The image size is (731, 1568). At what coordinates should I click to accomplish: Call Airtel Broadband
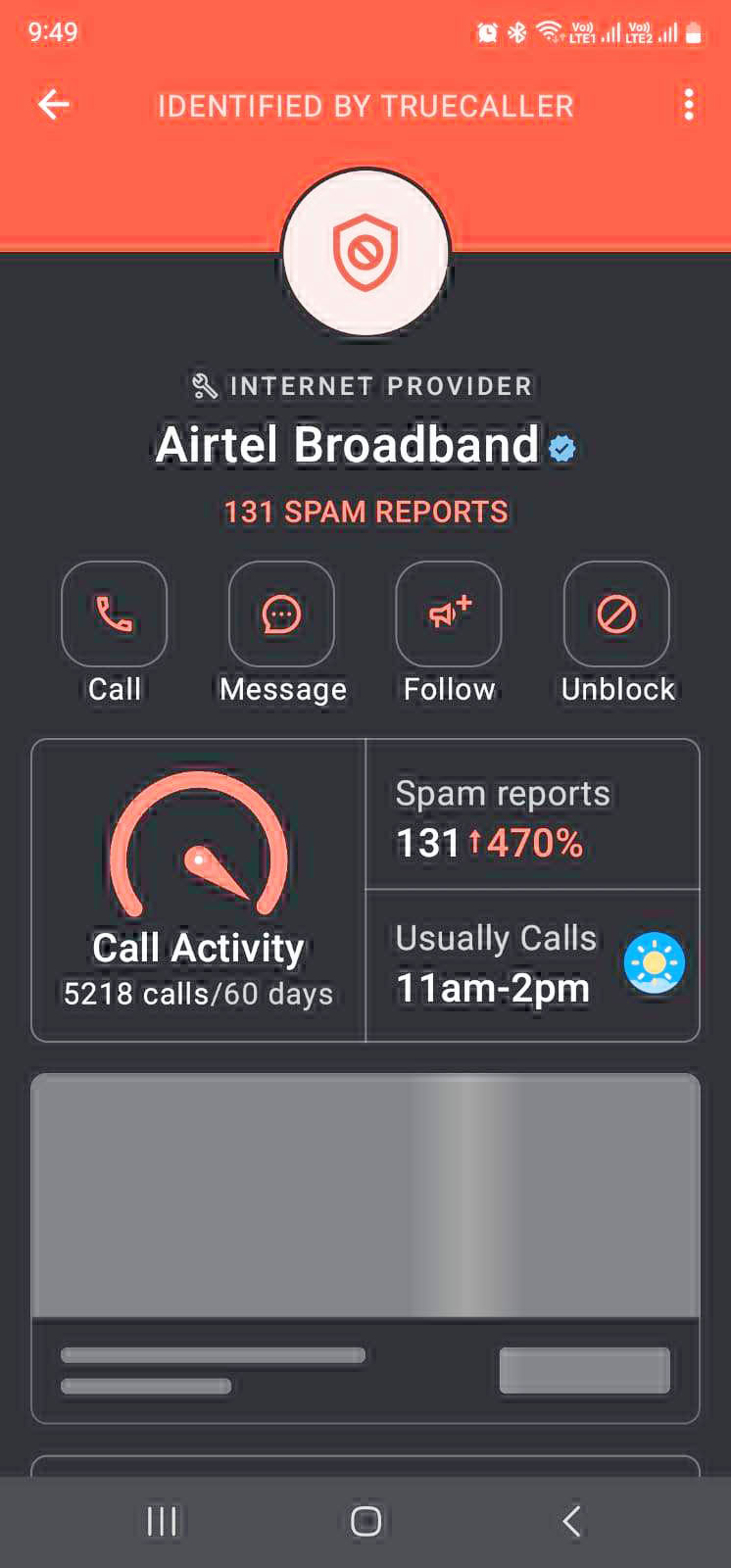tap(114, 614)
